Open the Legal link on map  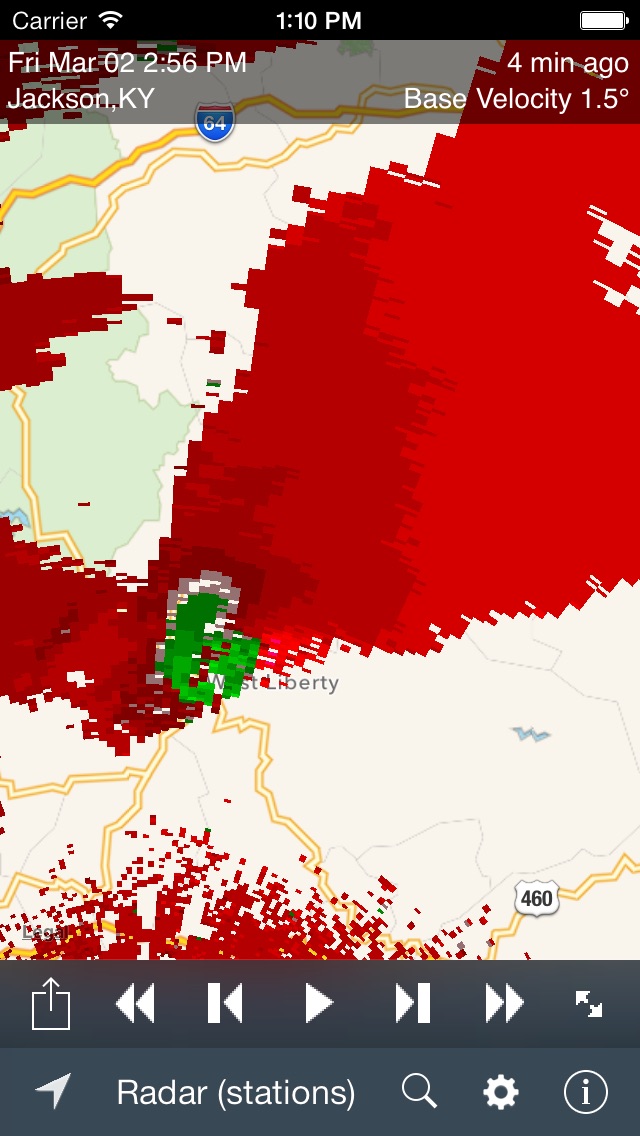coord(44,933)
